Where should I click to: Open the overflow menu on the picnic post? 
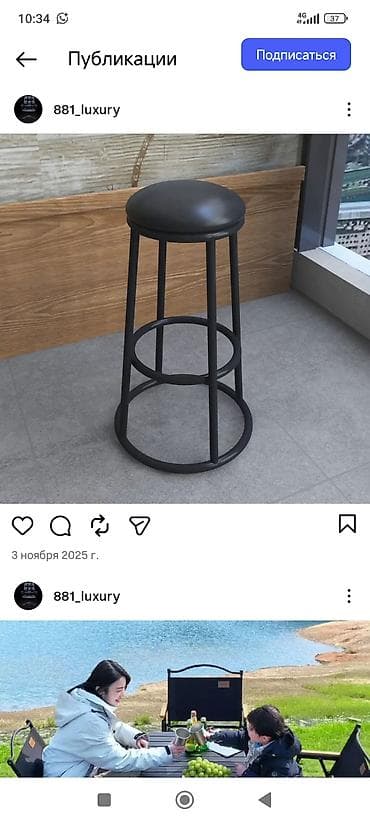coord(349,596)
